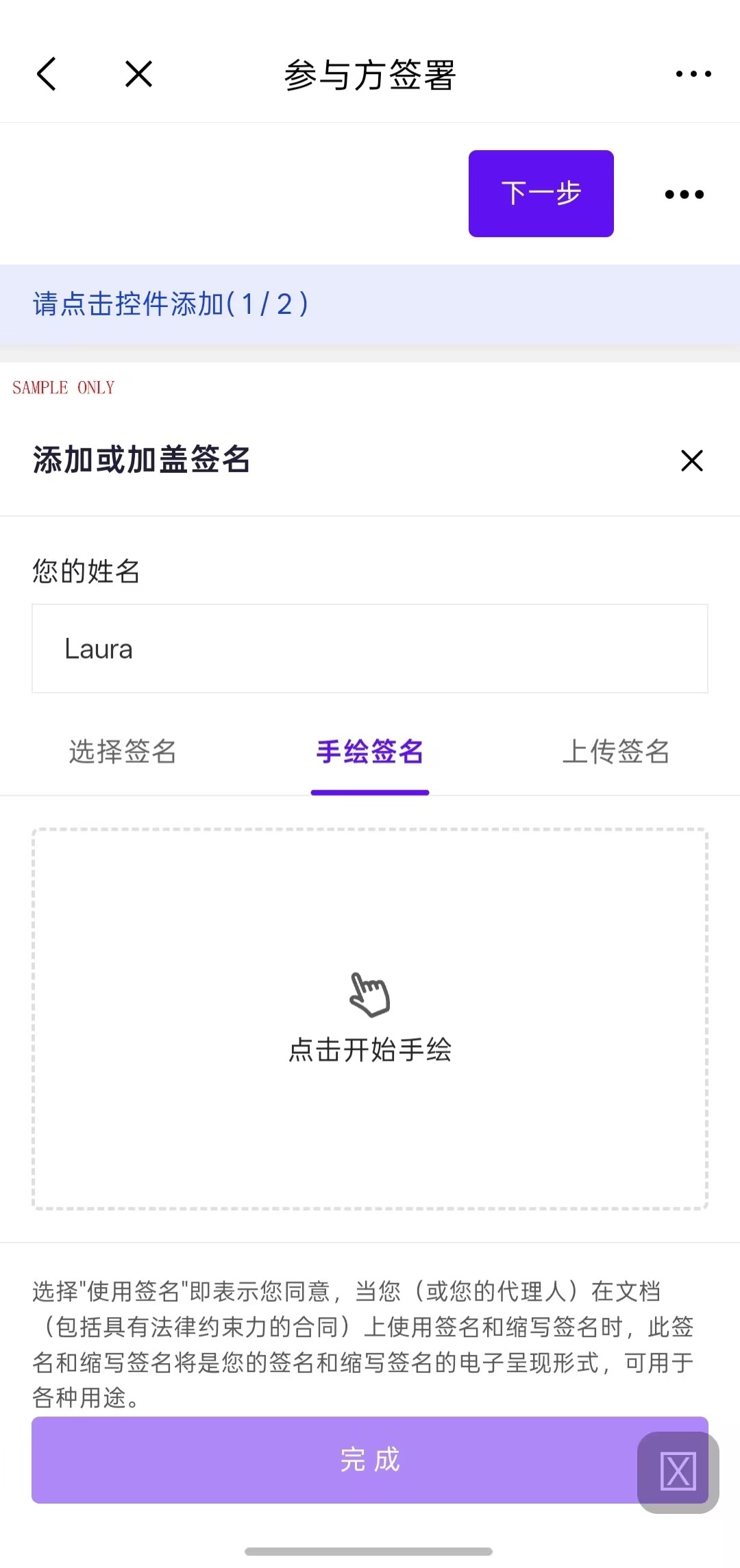740x1568 pixels.
Task: Dismiss the 添加或加盖签名 panel
Action: (x=692, y=461)
